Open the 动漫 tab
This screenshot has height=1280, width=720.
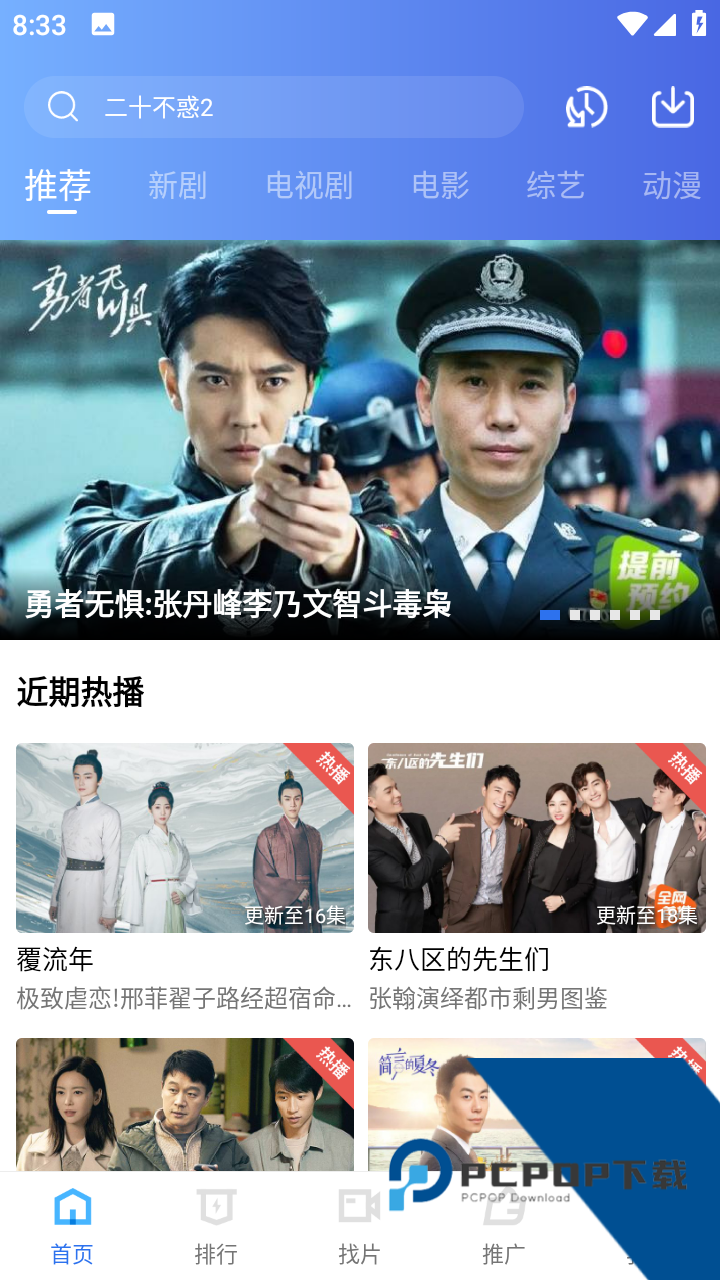671,185
